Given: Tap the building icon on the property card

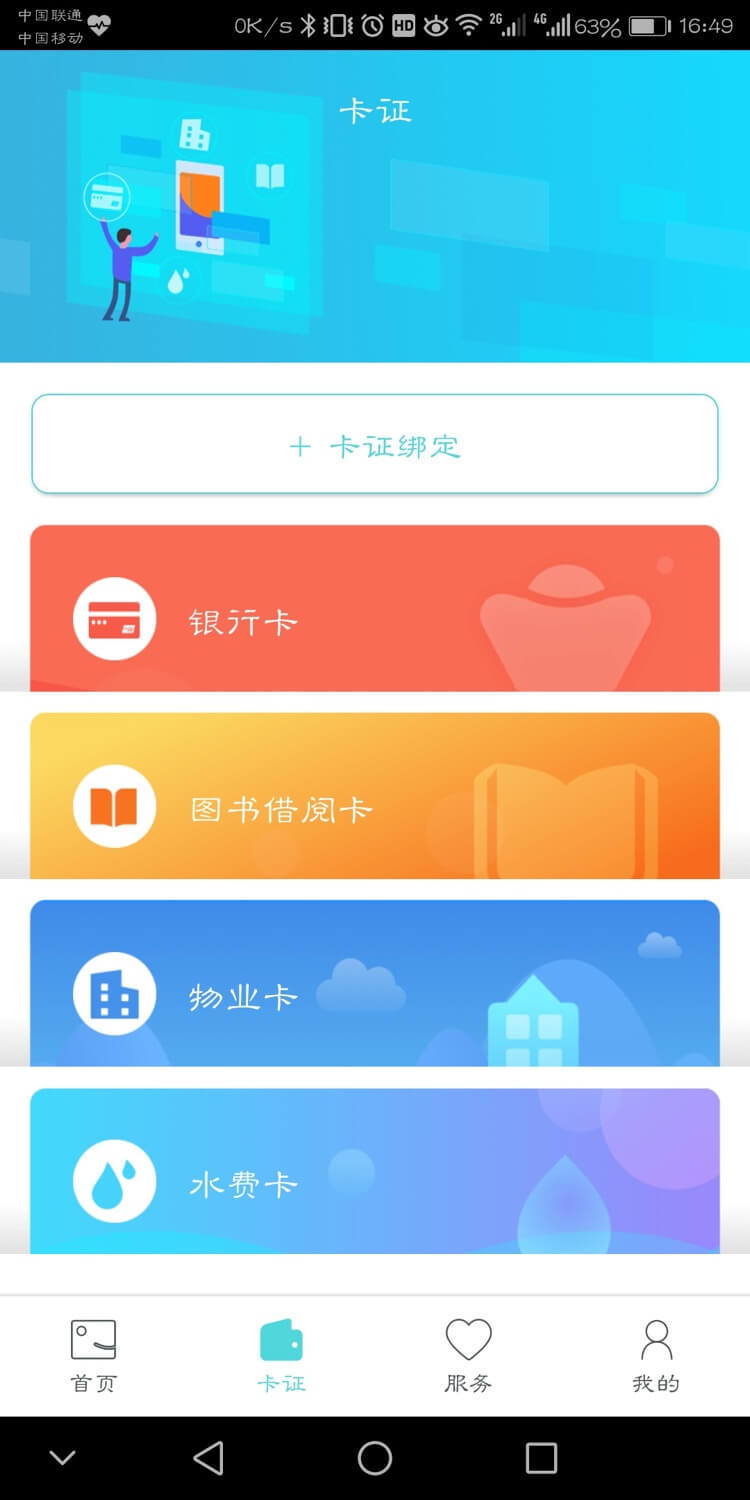Looking at the screenshot, I should [113, 994].
